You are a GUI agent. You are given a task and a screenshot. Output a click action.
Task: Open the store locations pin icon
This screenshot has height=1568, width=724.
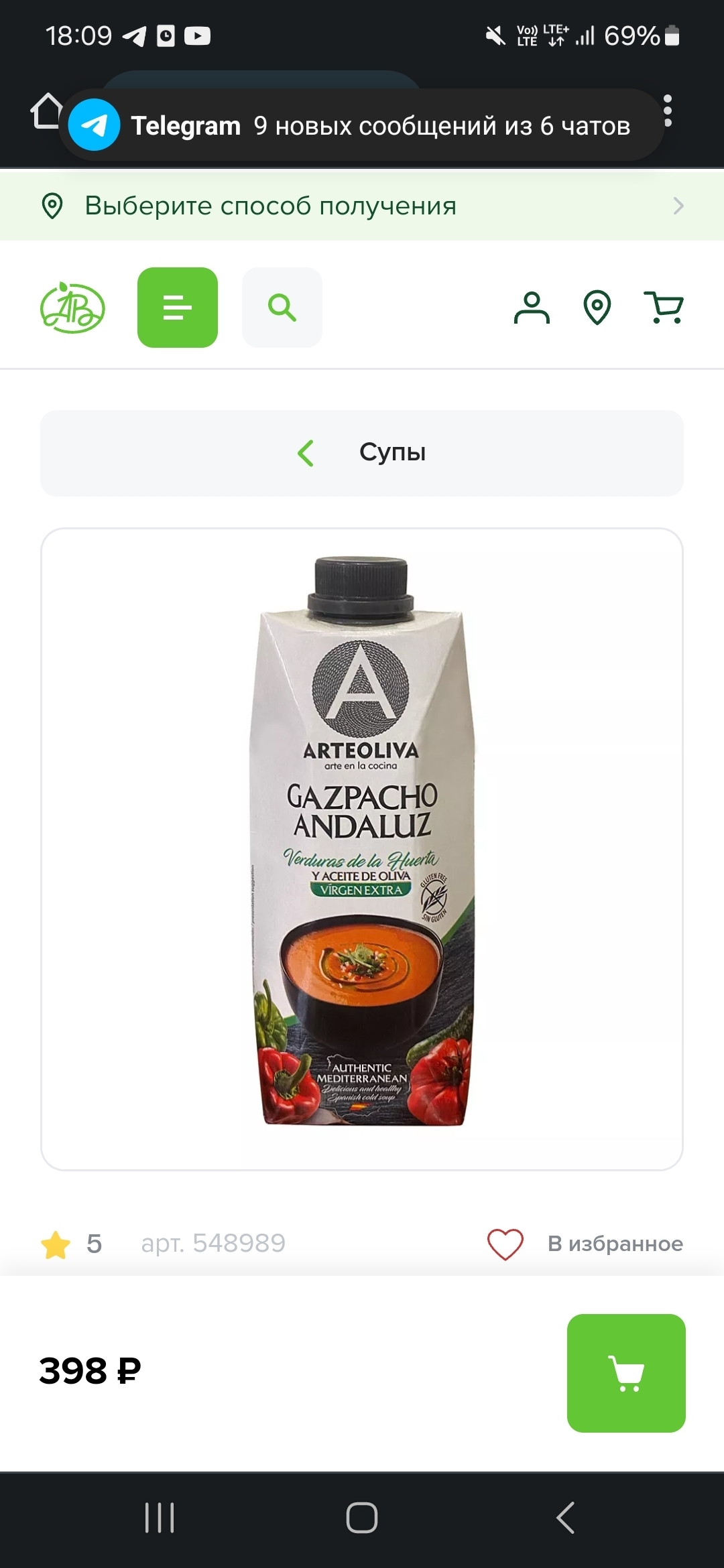coord(597,308)
